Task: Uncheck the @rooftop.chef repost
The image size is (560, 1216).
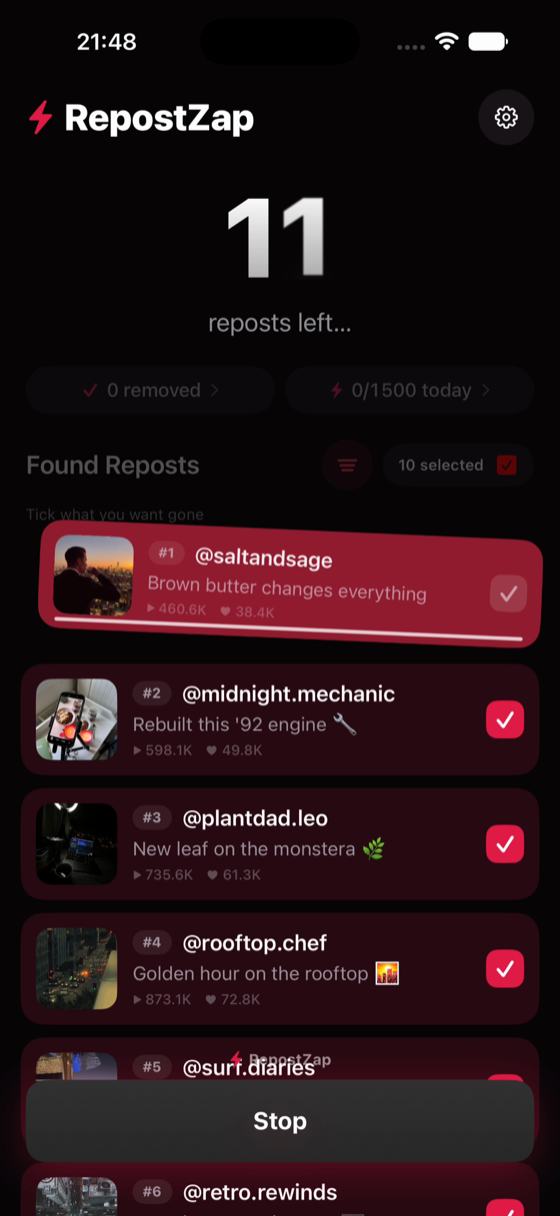Action: pos(505,968)
